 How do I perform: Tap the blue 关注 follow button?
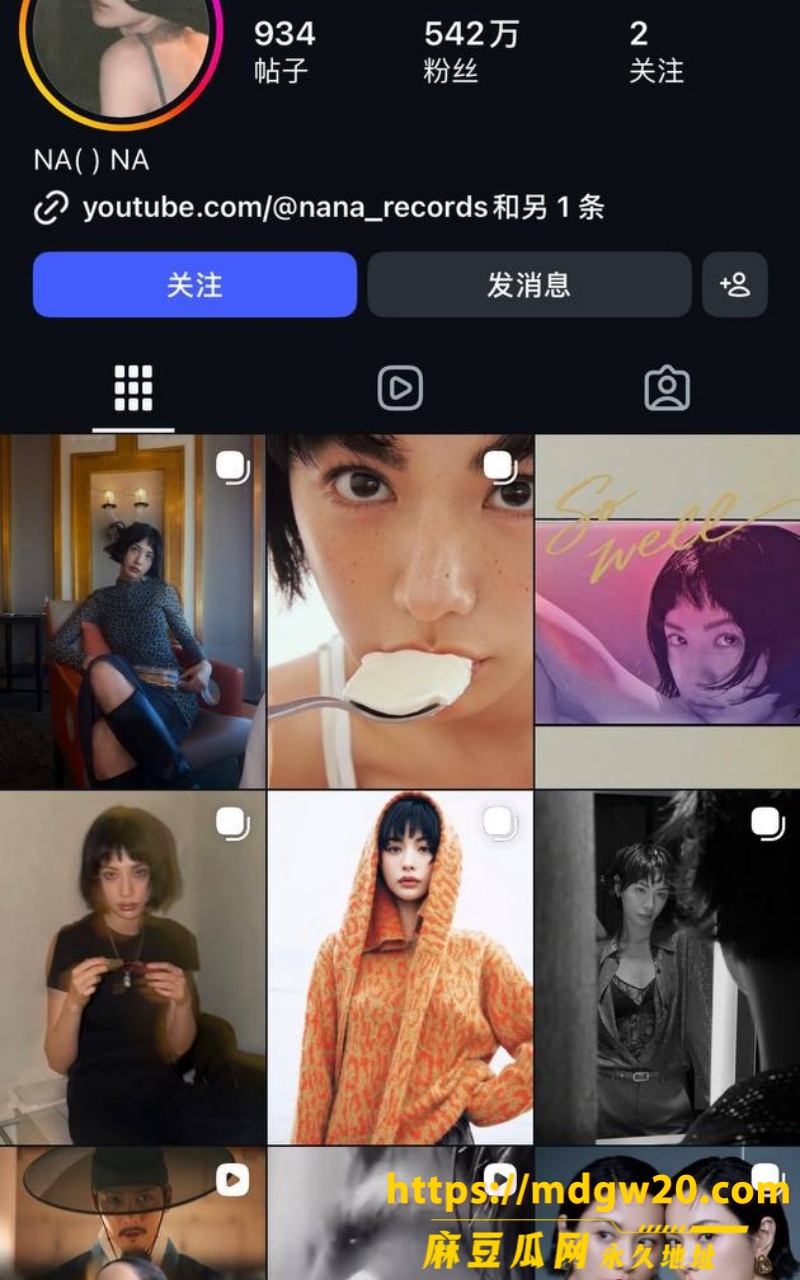194,285
